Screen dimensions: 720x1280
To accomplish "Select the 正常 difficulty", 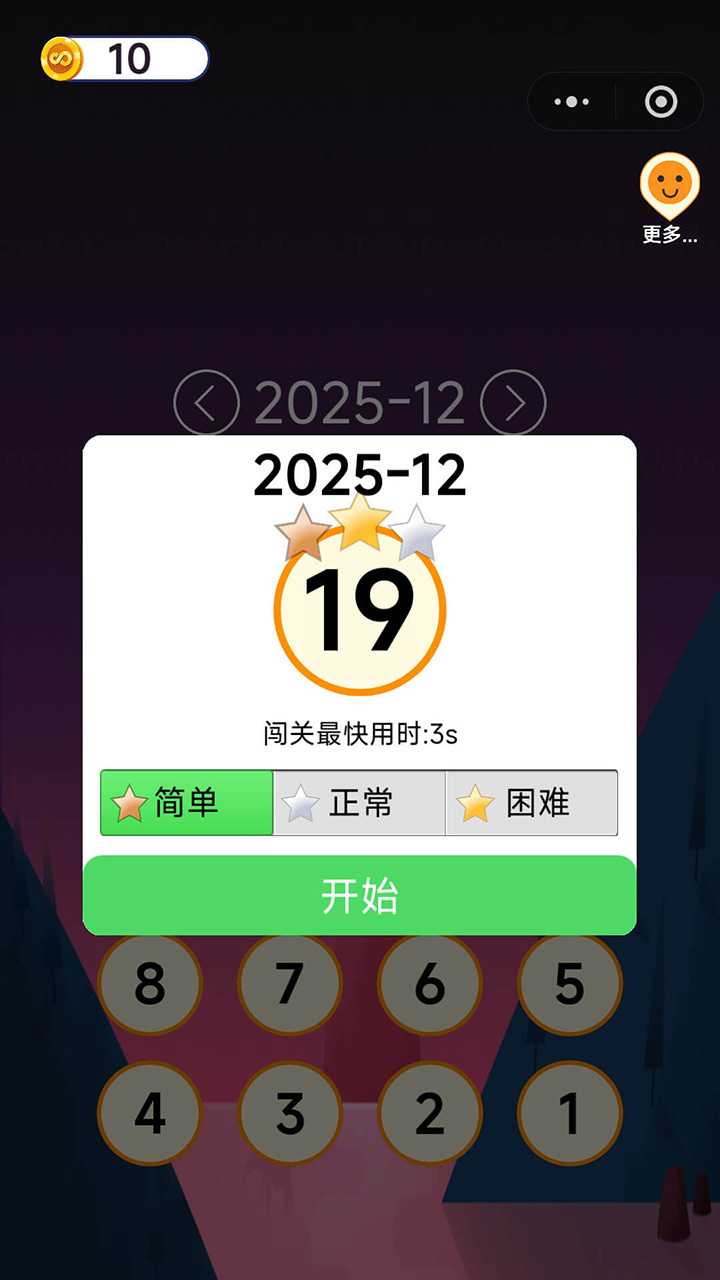I will tap(359, 803).
